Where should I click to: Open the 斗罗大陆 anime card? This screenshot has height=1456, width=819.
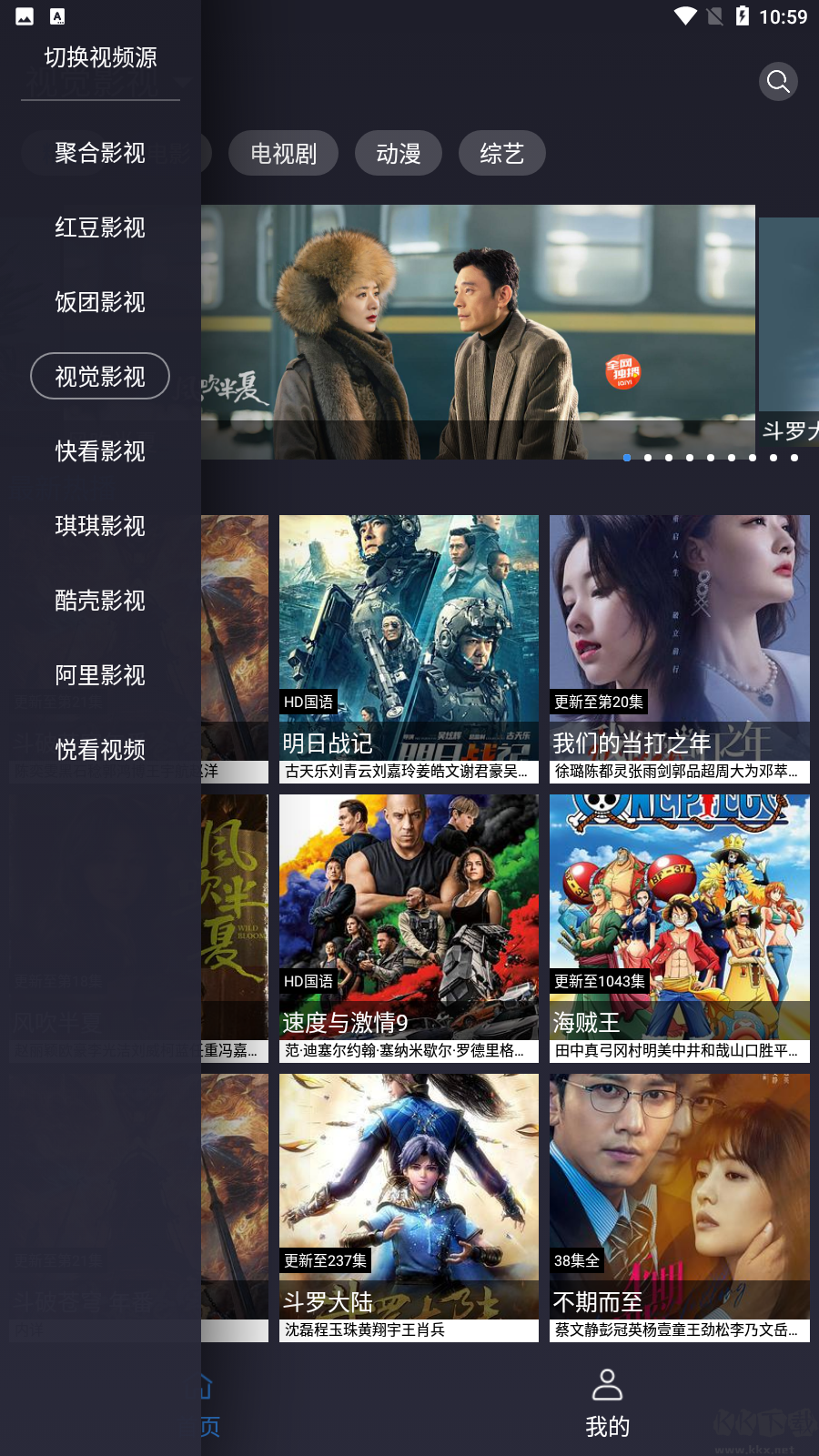409,1194
